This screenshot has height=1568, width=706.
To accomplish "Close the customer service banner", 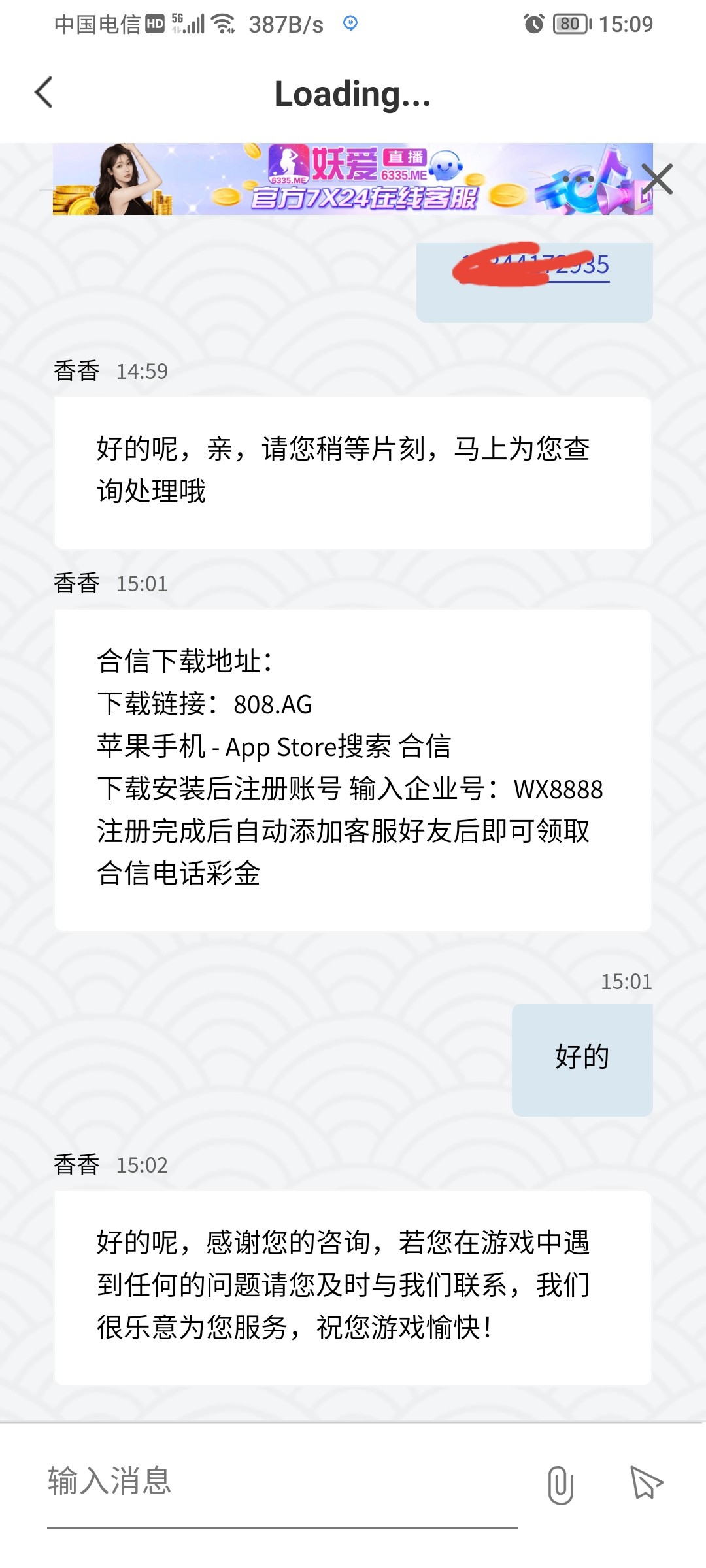I will (656, 179).
